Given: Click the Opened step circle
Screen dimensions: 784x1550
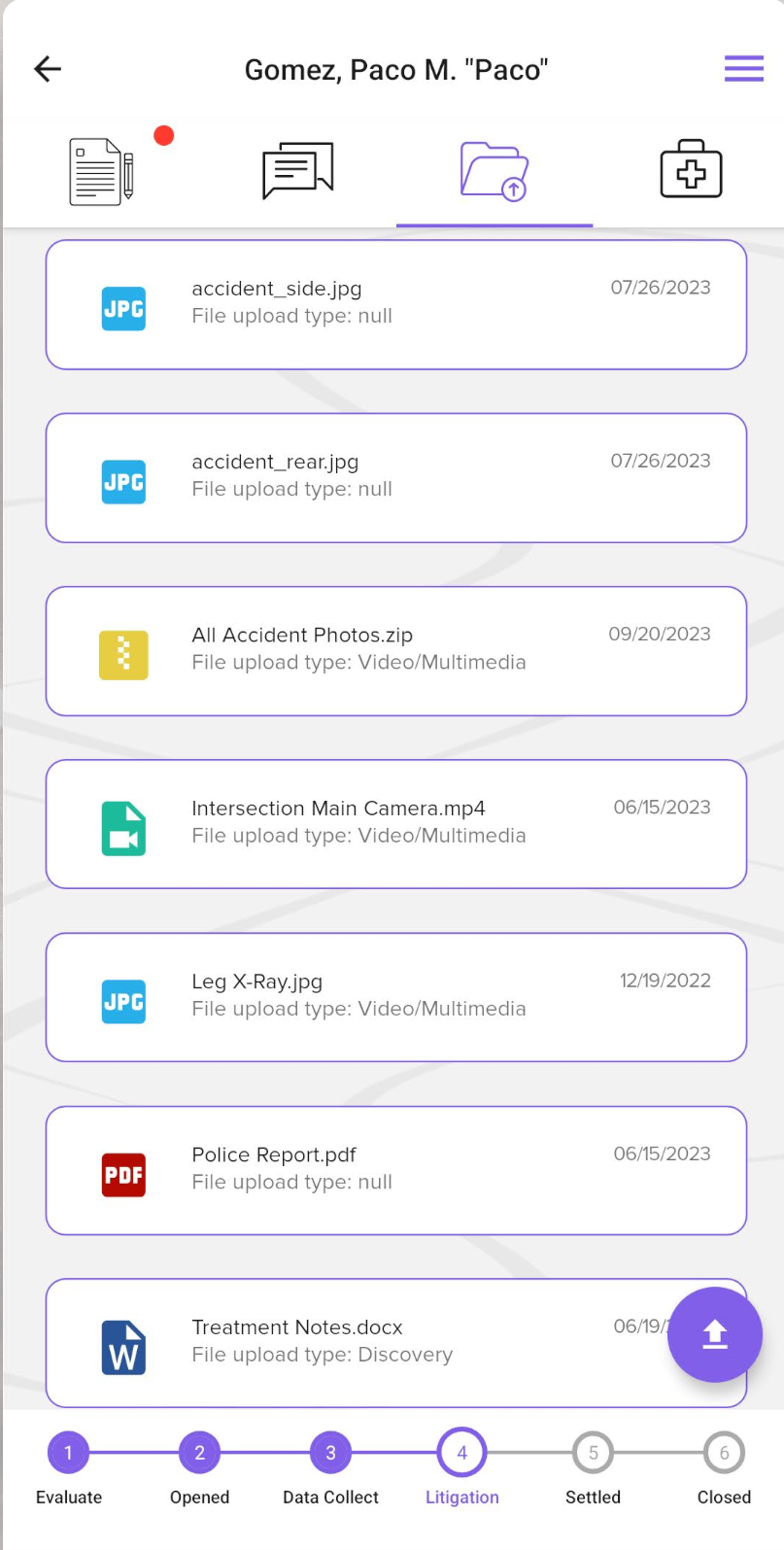Looking at the screenshot, I should [199, 1452].
